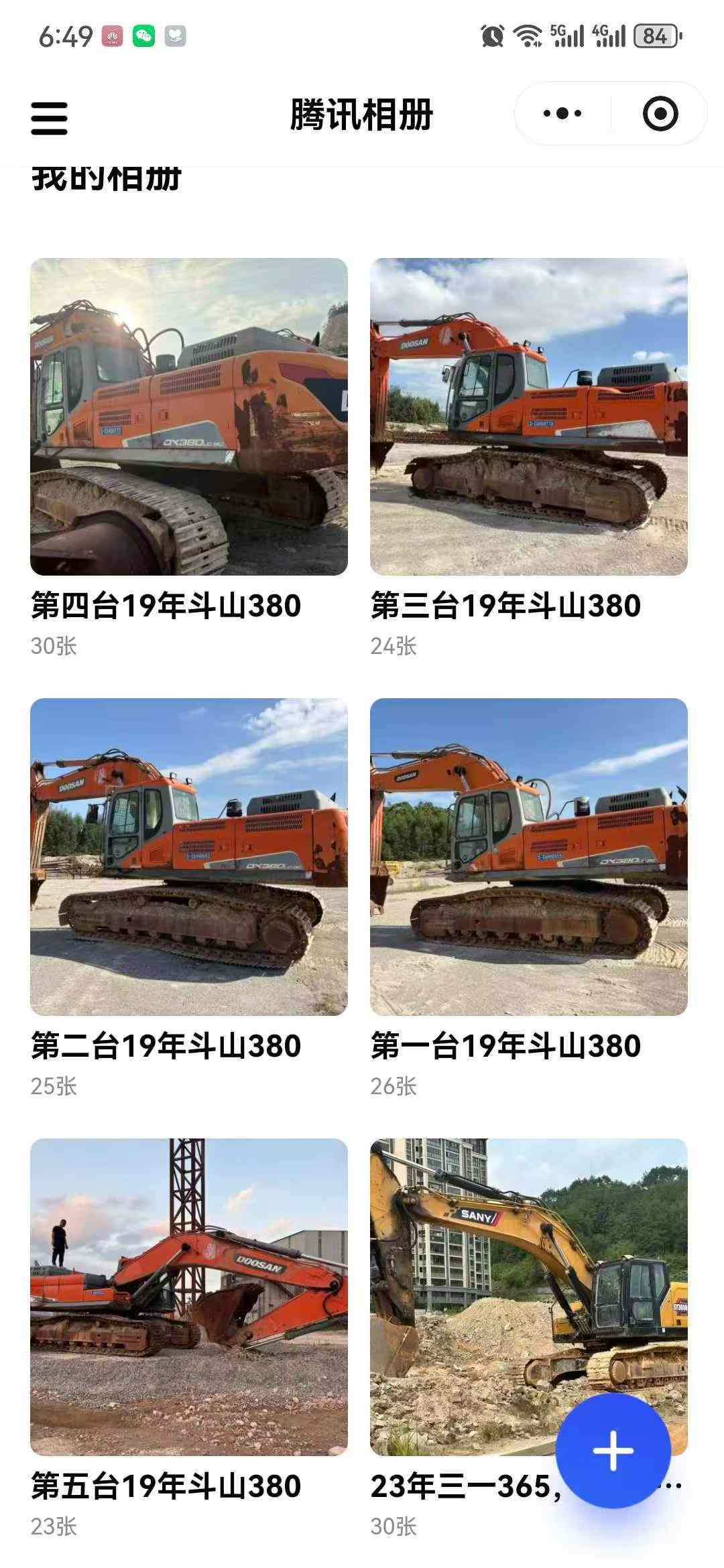Screen dimensions: 724x1568
Task: Tap the 腾讯相册 page title
Action: [x=362, y=114]
